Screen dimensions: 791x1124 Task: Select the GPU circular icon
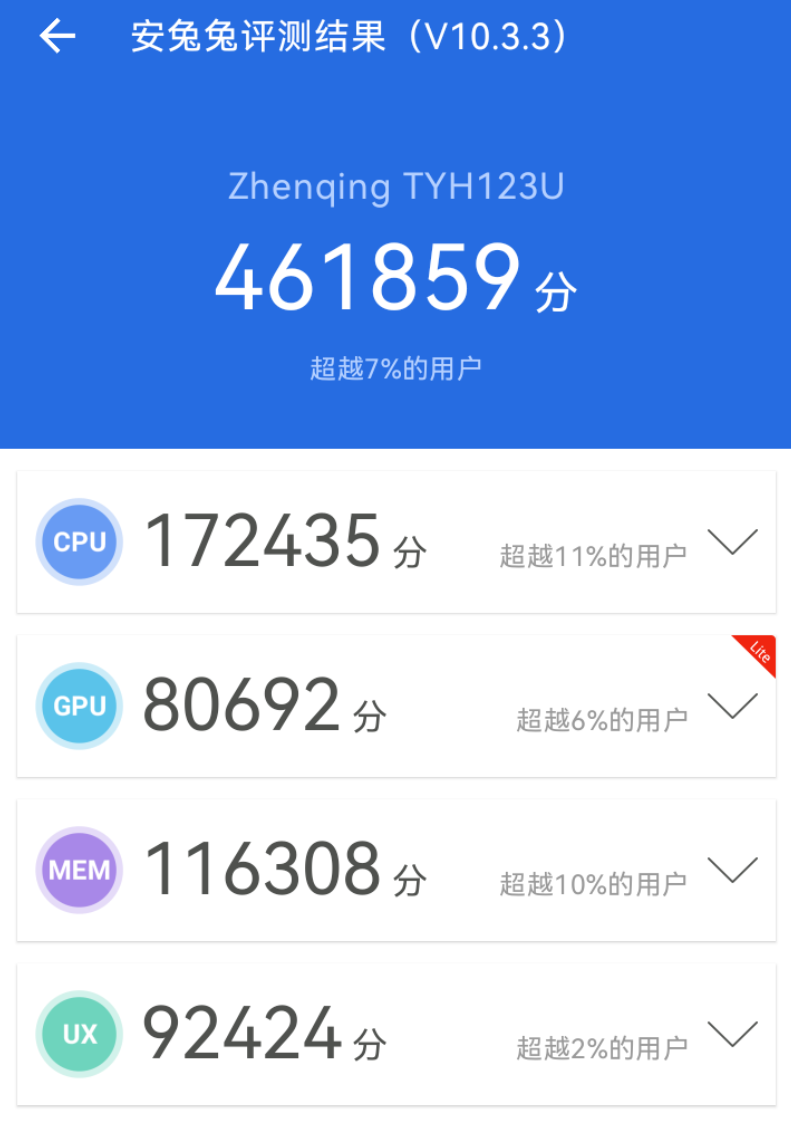79,706
